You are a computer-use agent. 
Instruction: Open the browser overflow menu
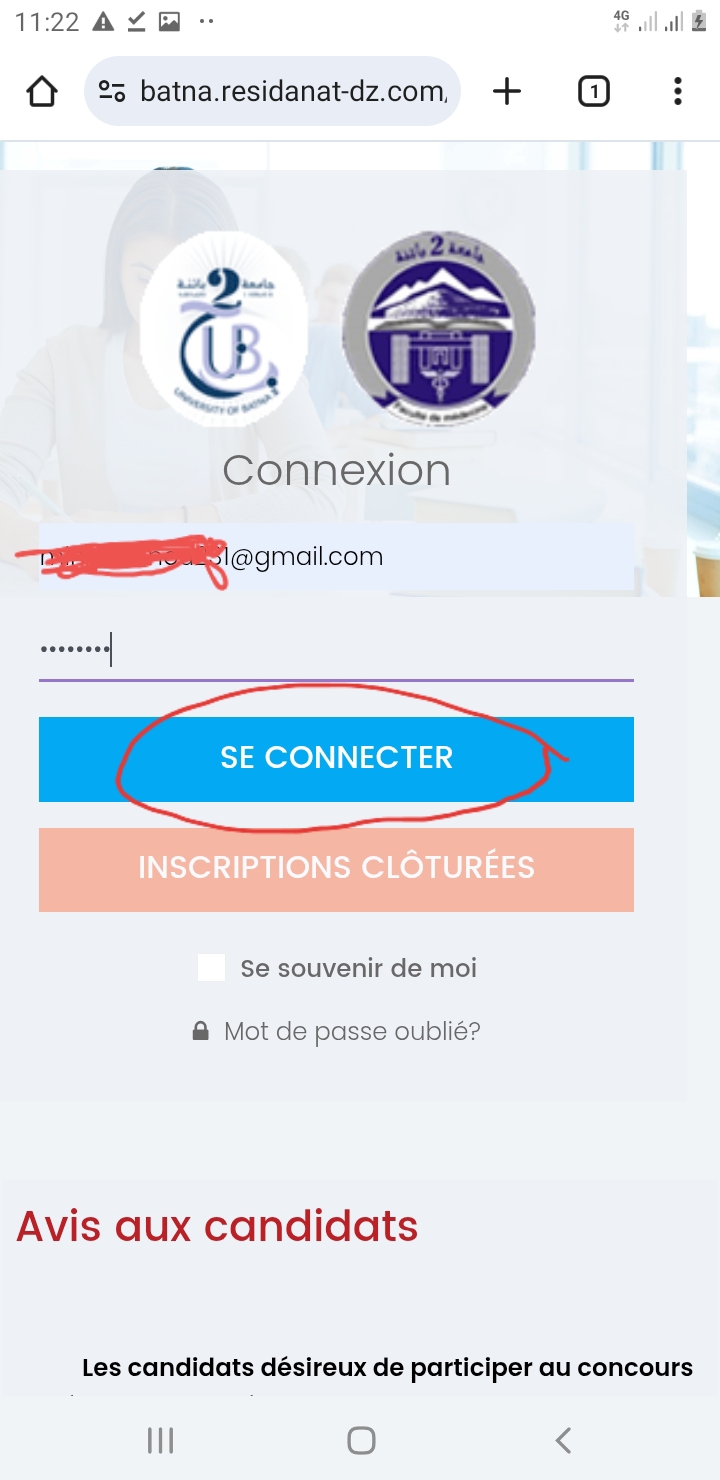click(678, 92)
